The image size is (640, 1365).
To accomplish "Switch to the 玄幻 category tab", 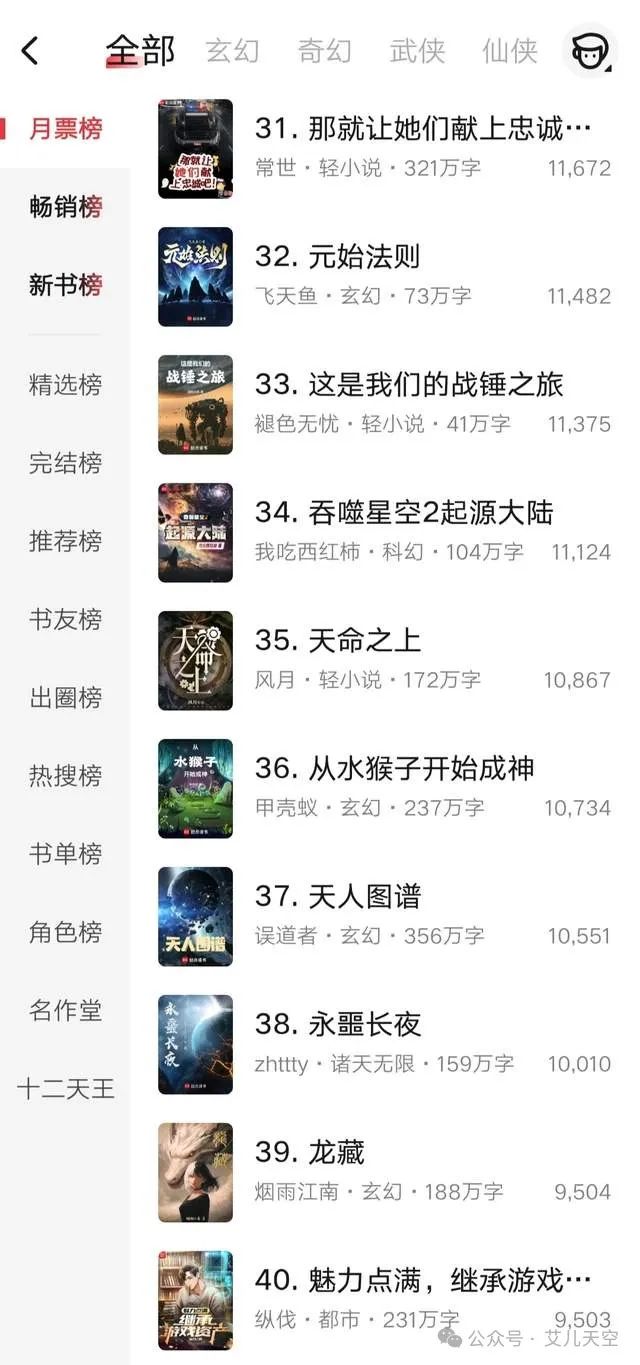I will pos(232,50).
